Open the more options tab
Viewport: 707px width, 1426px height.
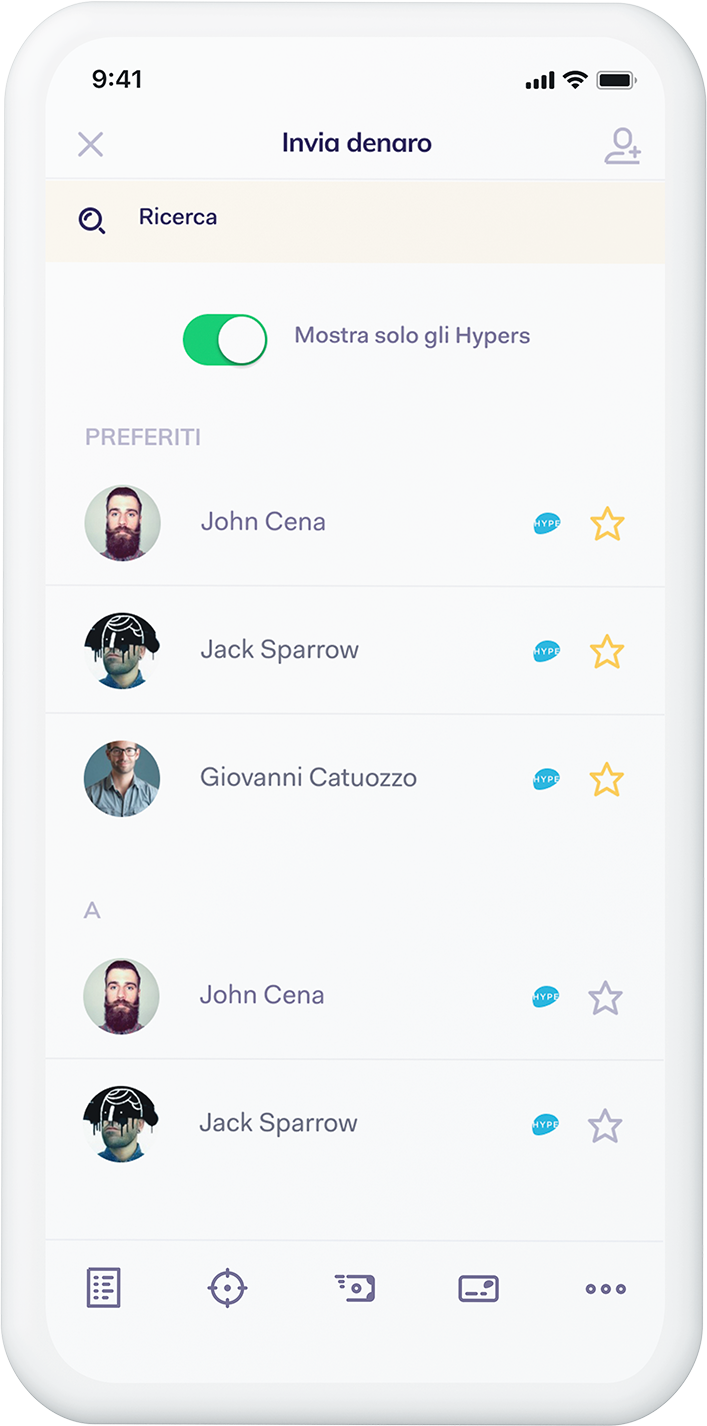tap(605, 1289)
